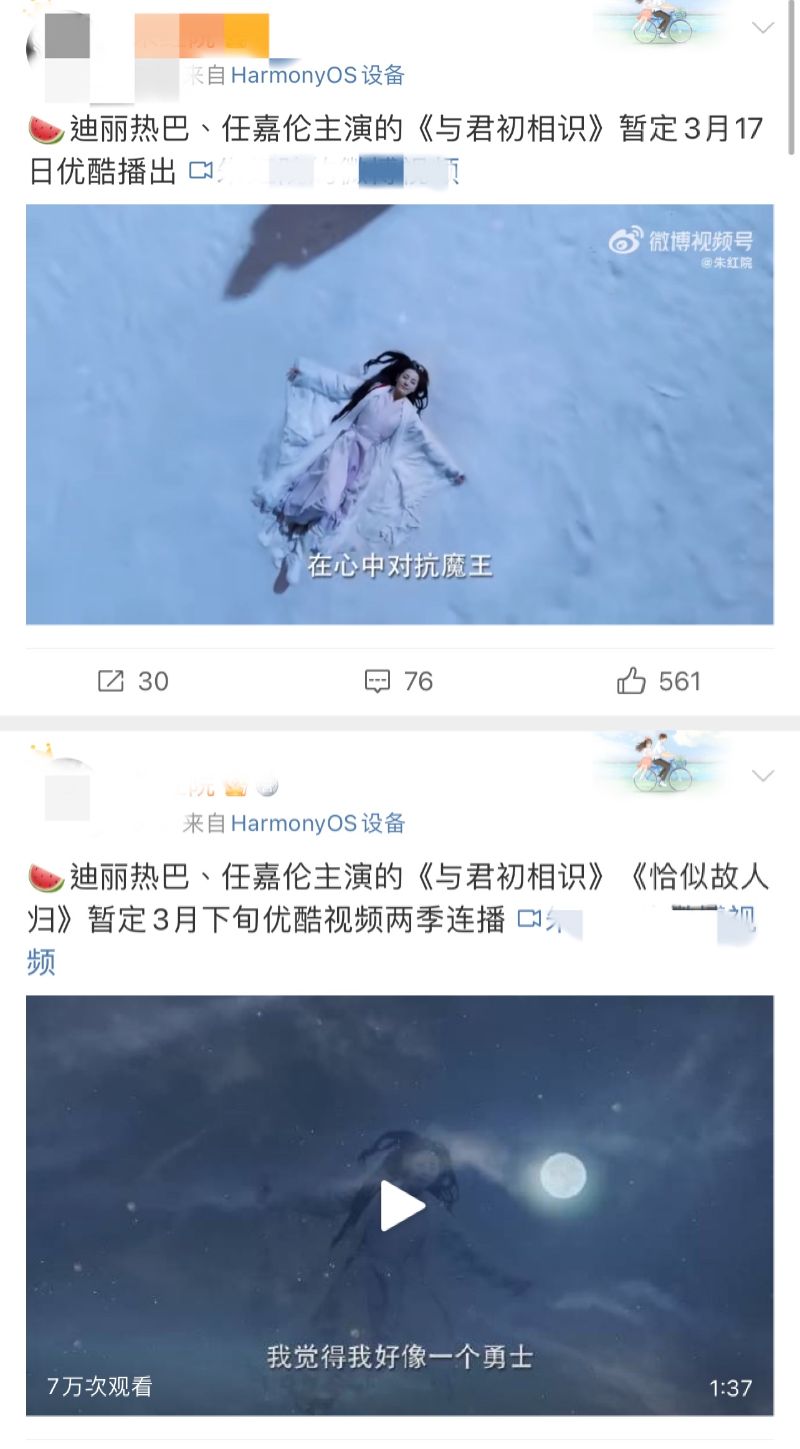This screenshot has height=1449, width=800.
Task: Expand options chevron on the two-season post
Action: click(763, 776)
